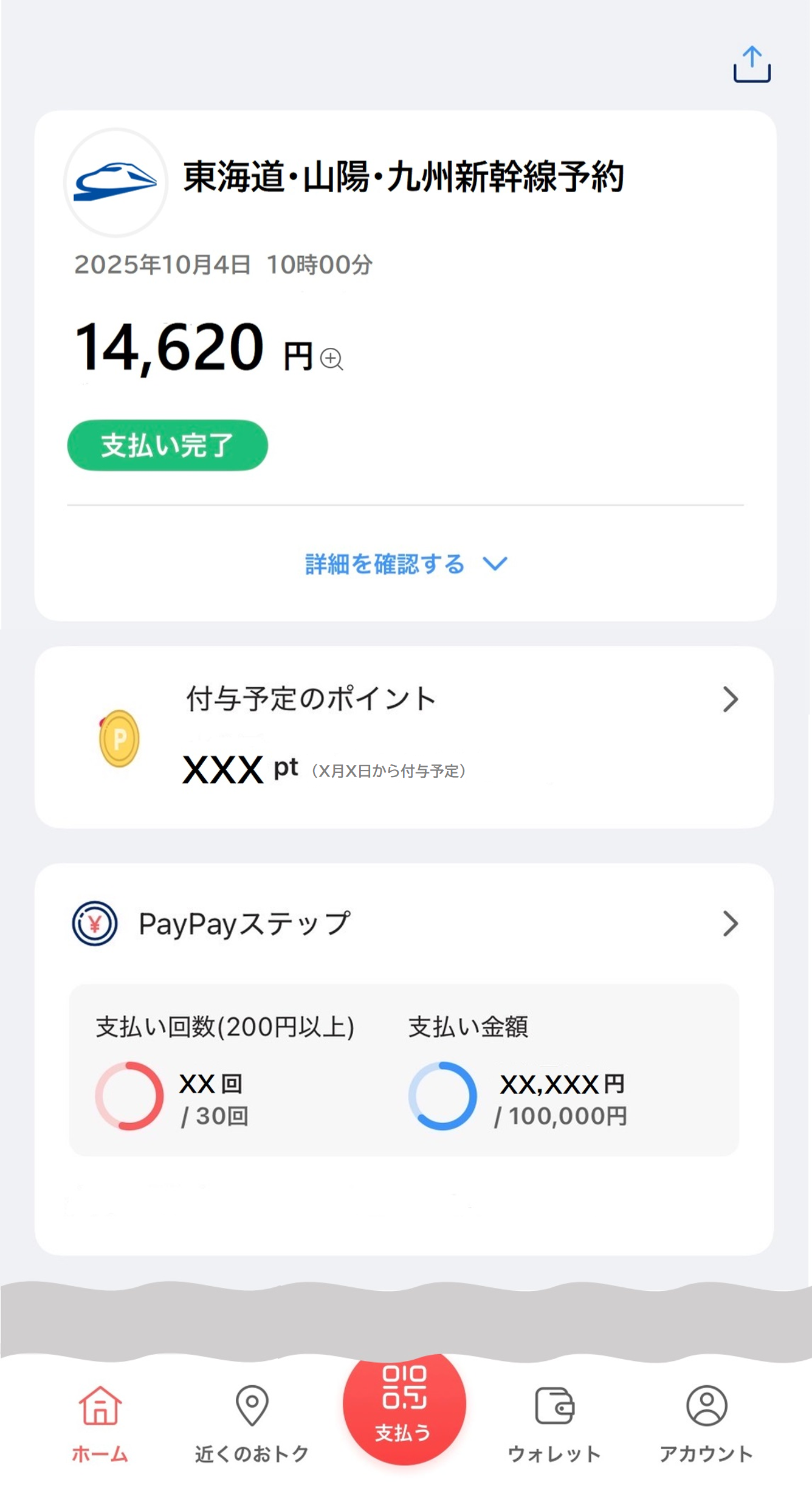812x1505 pixels.
Task: Open the ウォレット tab
Action: (554, 1424)
